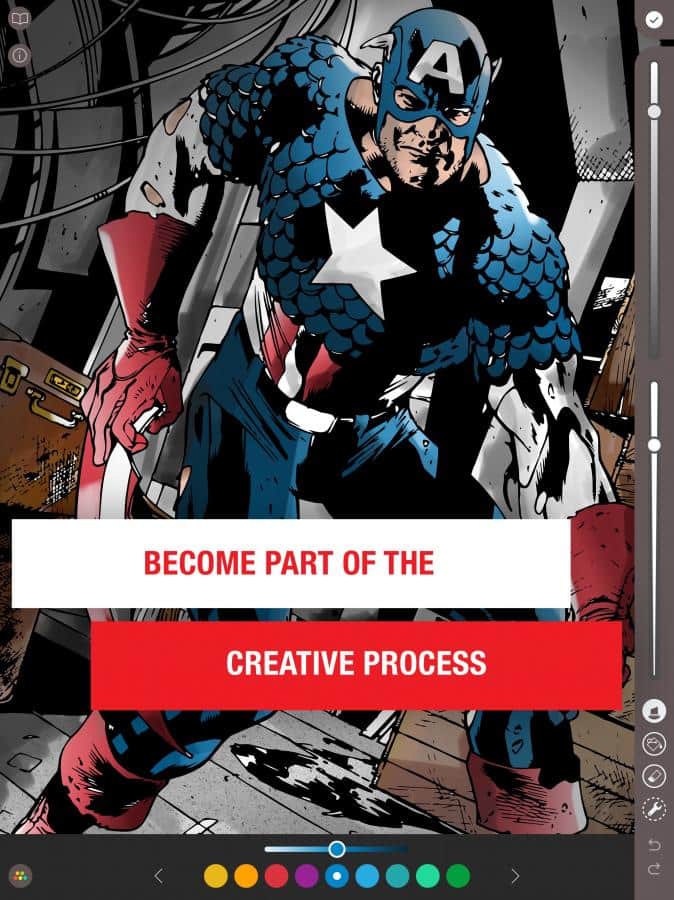Open the color palette picker
This screenshot has height=900, width=674.
(20, 876)
